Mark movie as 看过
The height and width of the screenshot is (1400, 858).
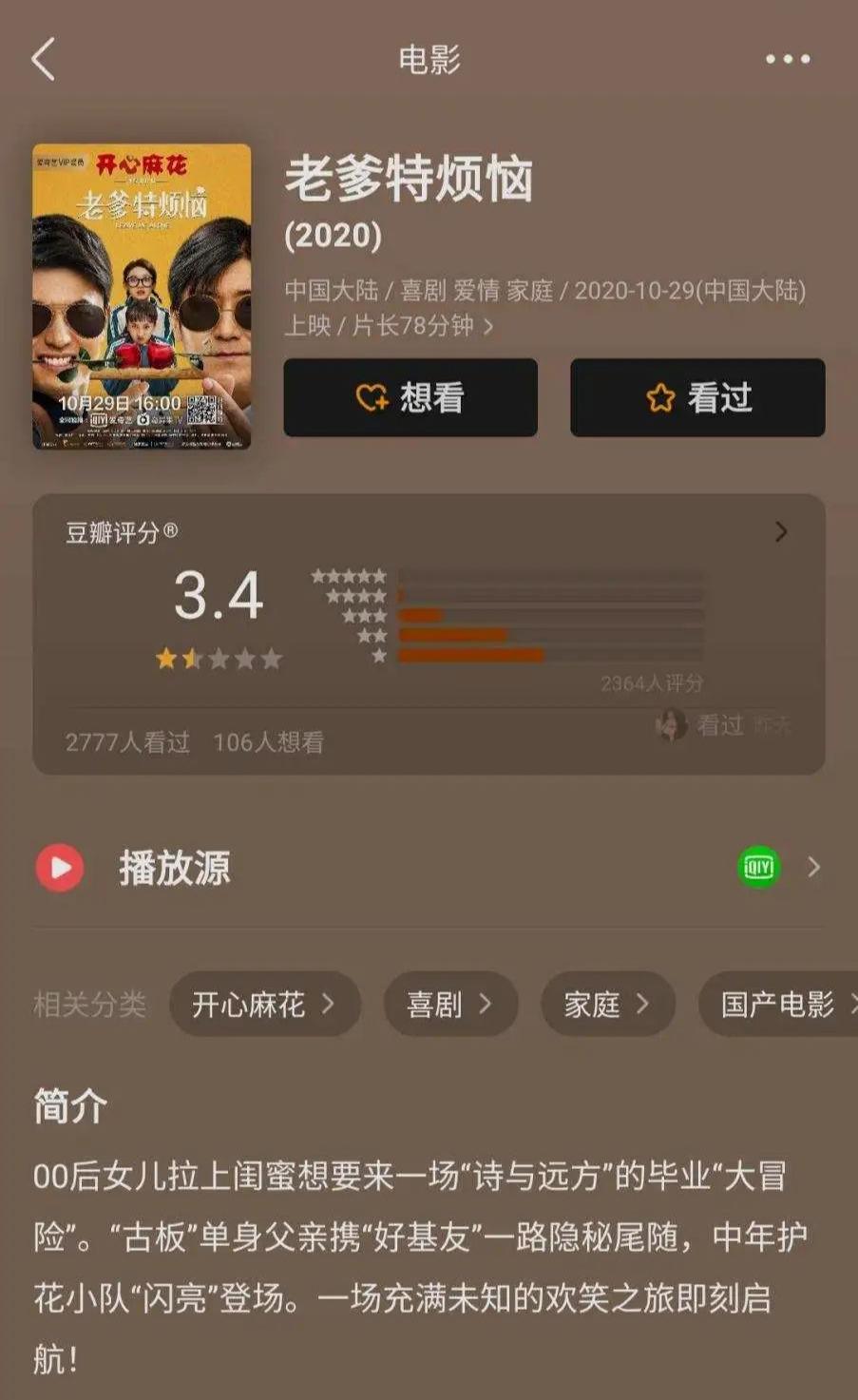pos(697,397)
